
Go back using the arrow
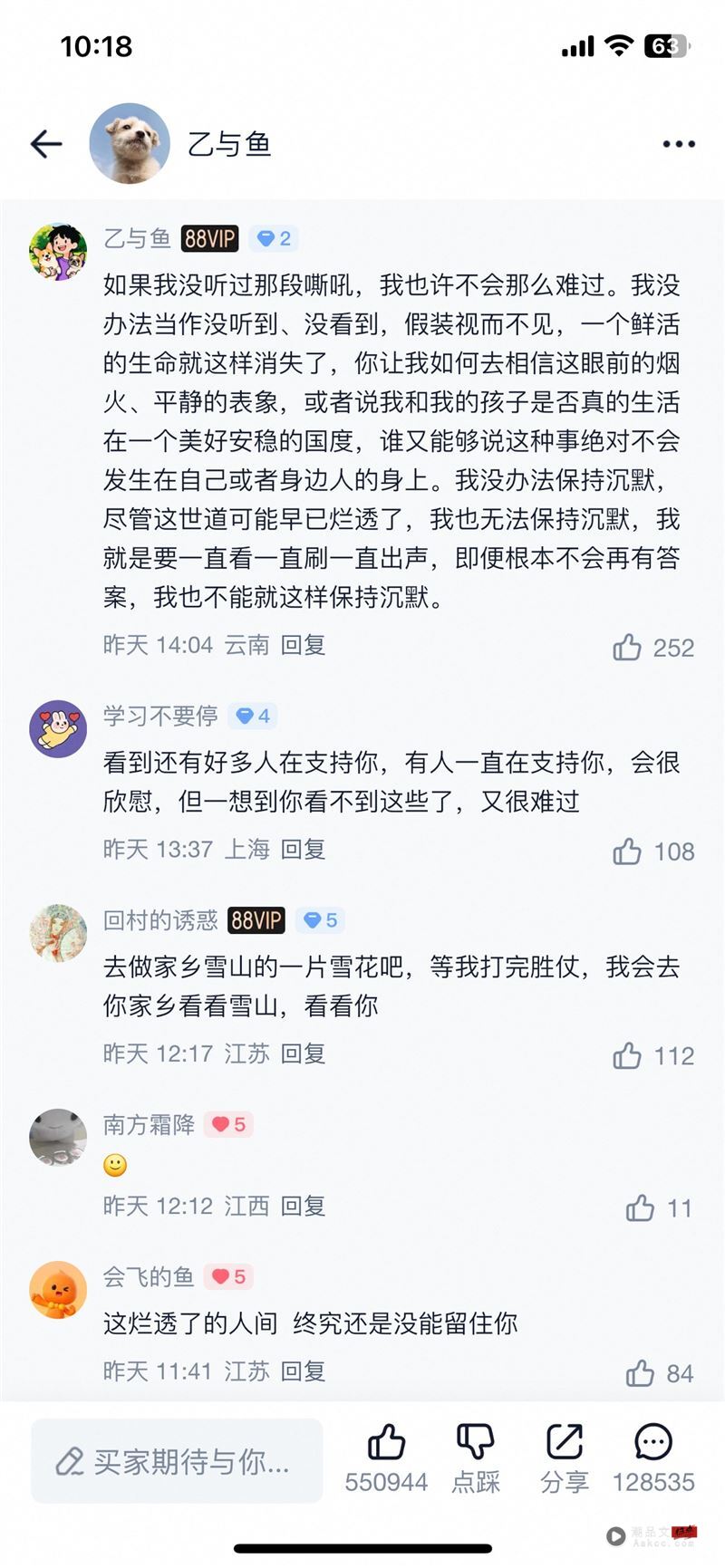46,143
